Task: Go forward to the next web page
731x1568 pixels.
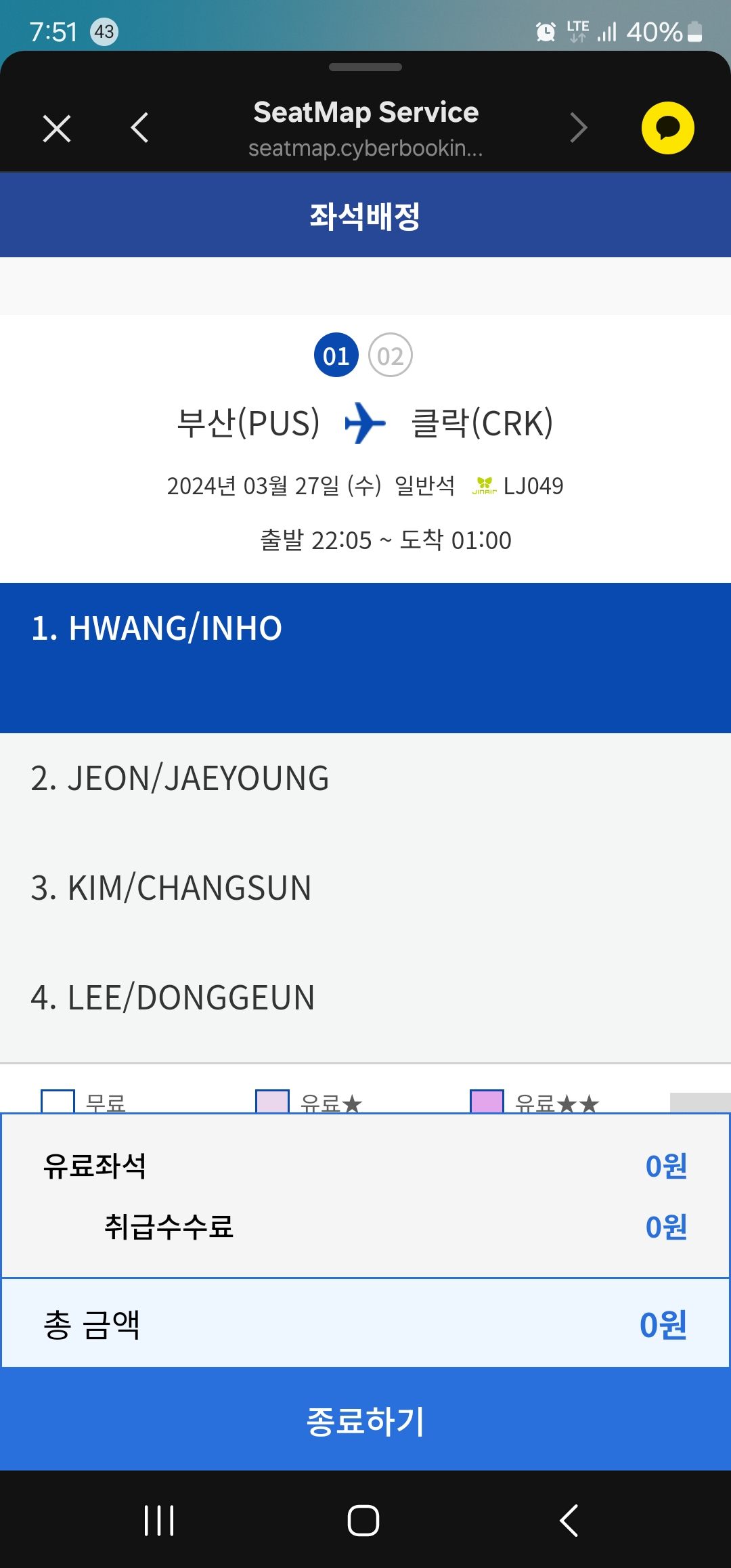Action: coord(579,128)
